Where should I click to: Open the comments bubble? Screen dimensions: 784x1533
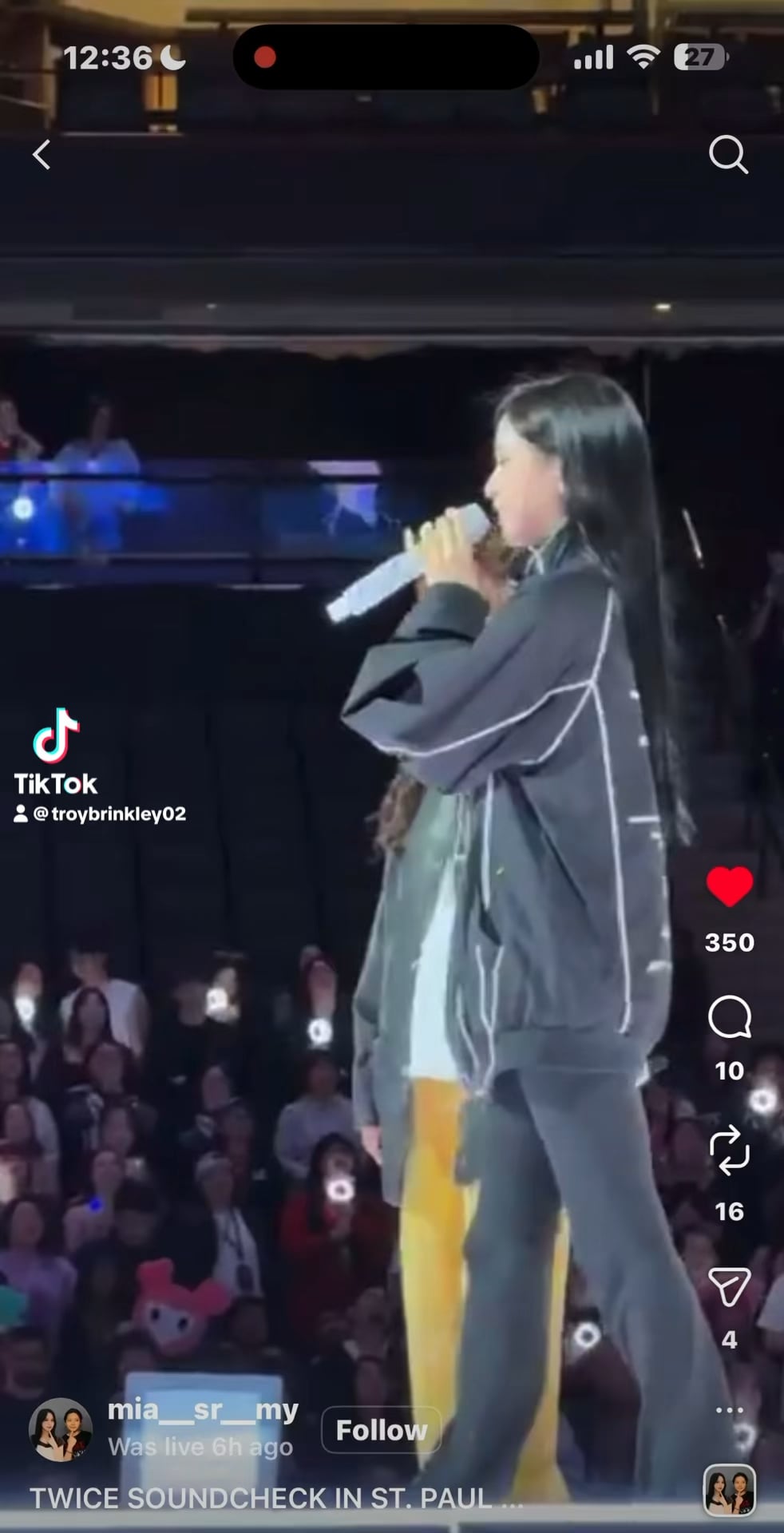pos(729,1017)
